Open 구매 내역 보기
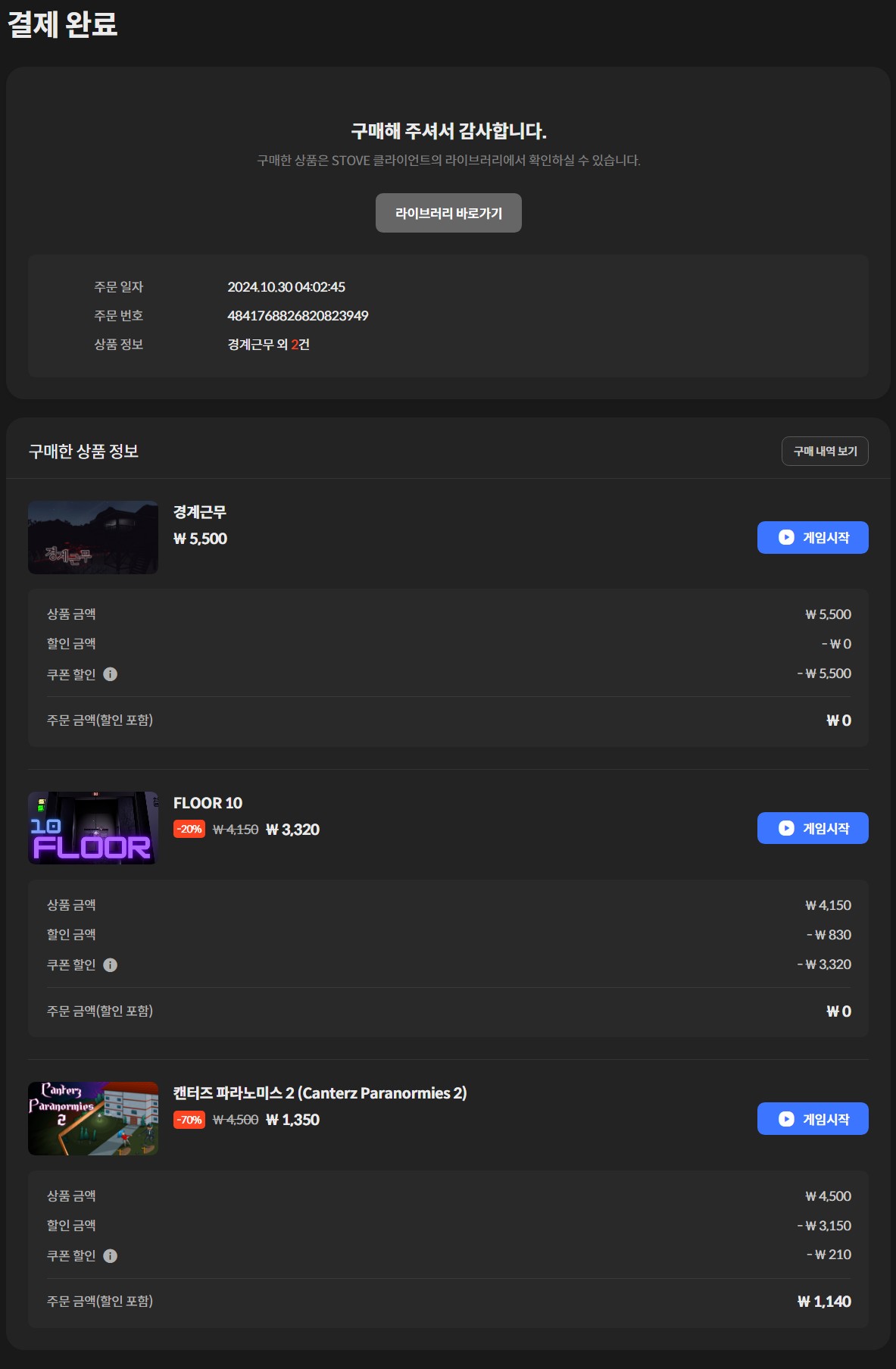The width and height of the screenshot is (896, 1369). click(x=825, y=451)
